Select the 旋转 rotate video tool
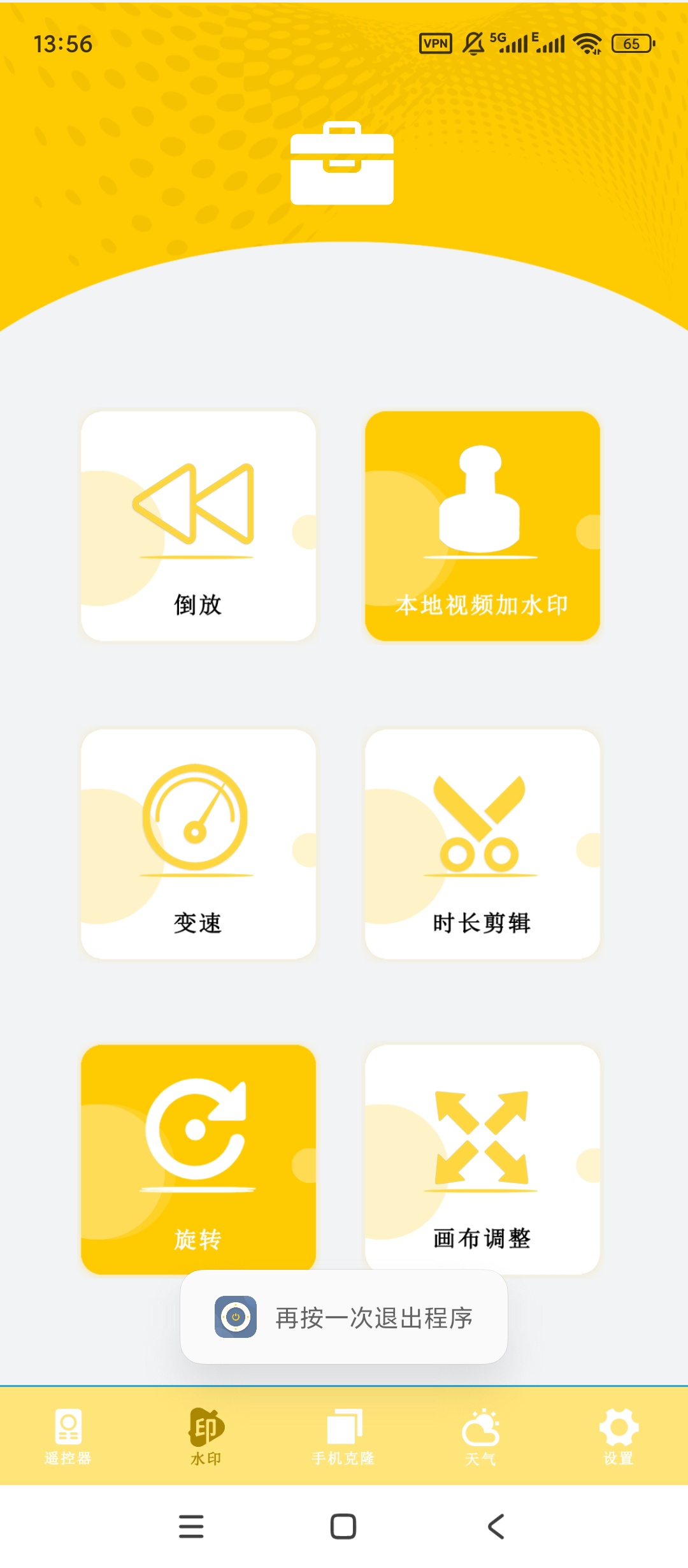Viewport: 688px width, 1568px height. pyautogui.click(x=197, y=1157)
